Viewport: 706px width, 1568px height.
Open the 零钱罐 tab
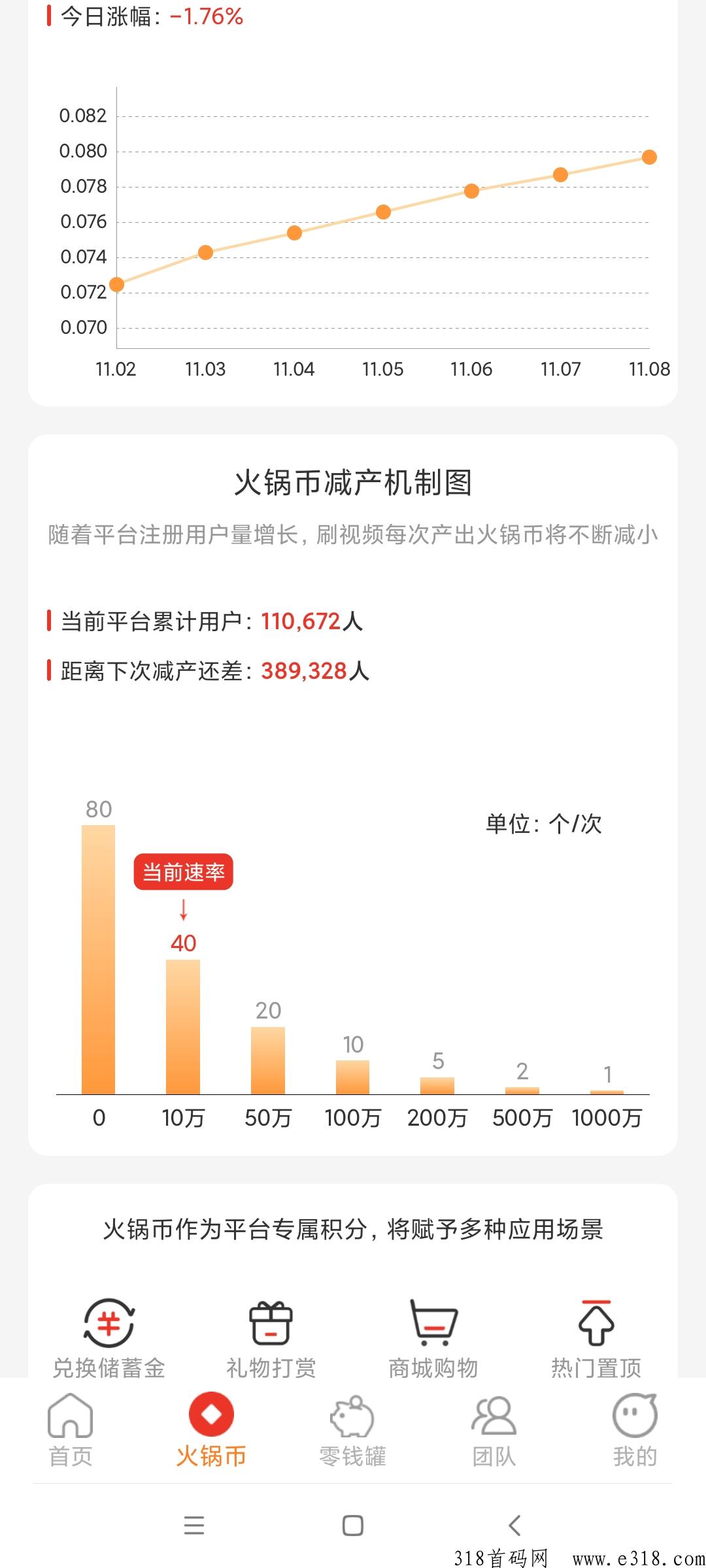(352, 1429)
